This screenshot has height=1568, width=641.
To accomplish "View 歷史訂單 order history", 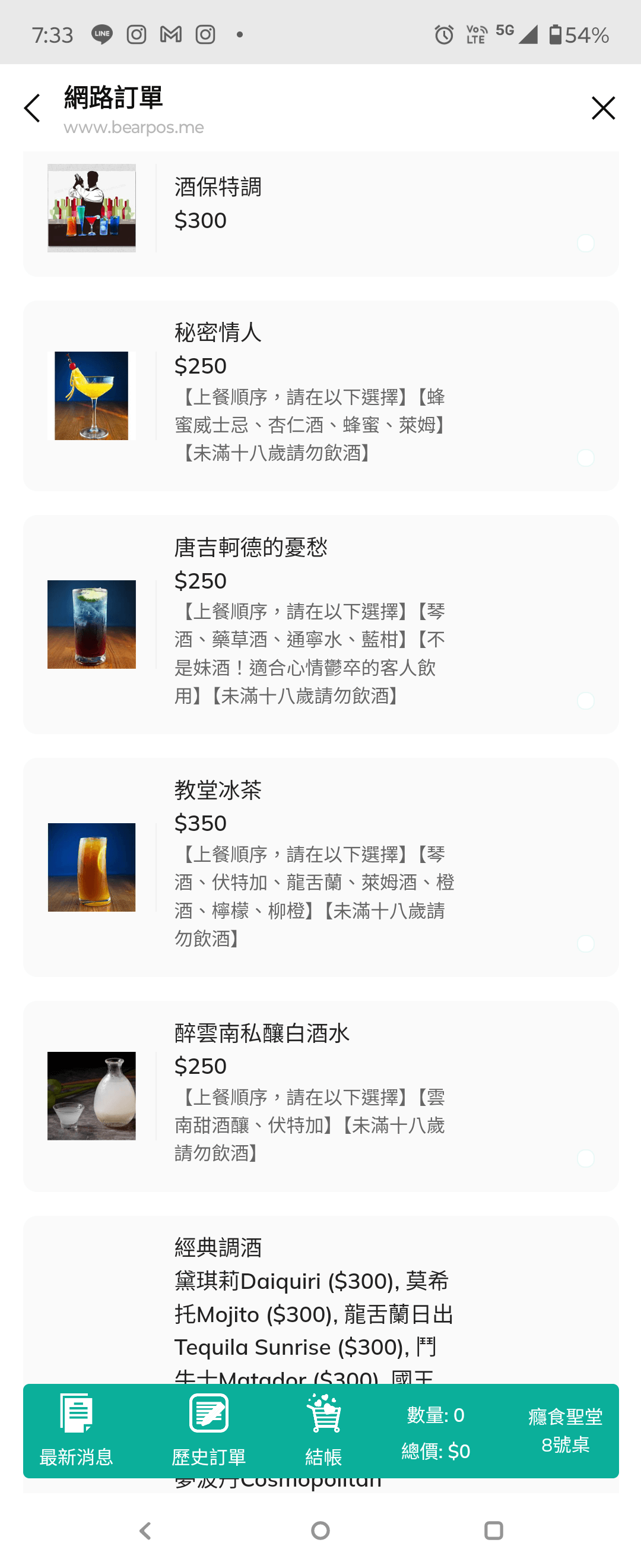I will pos(208,1430).
